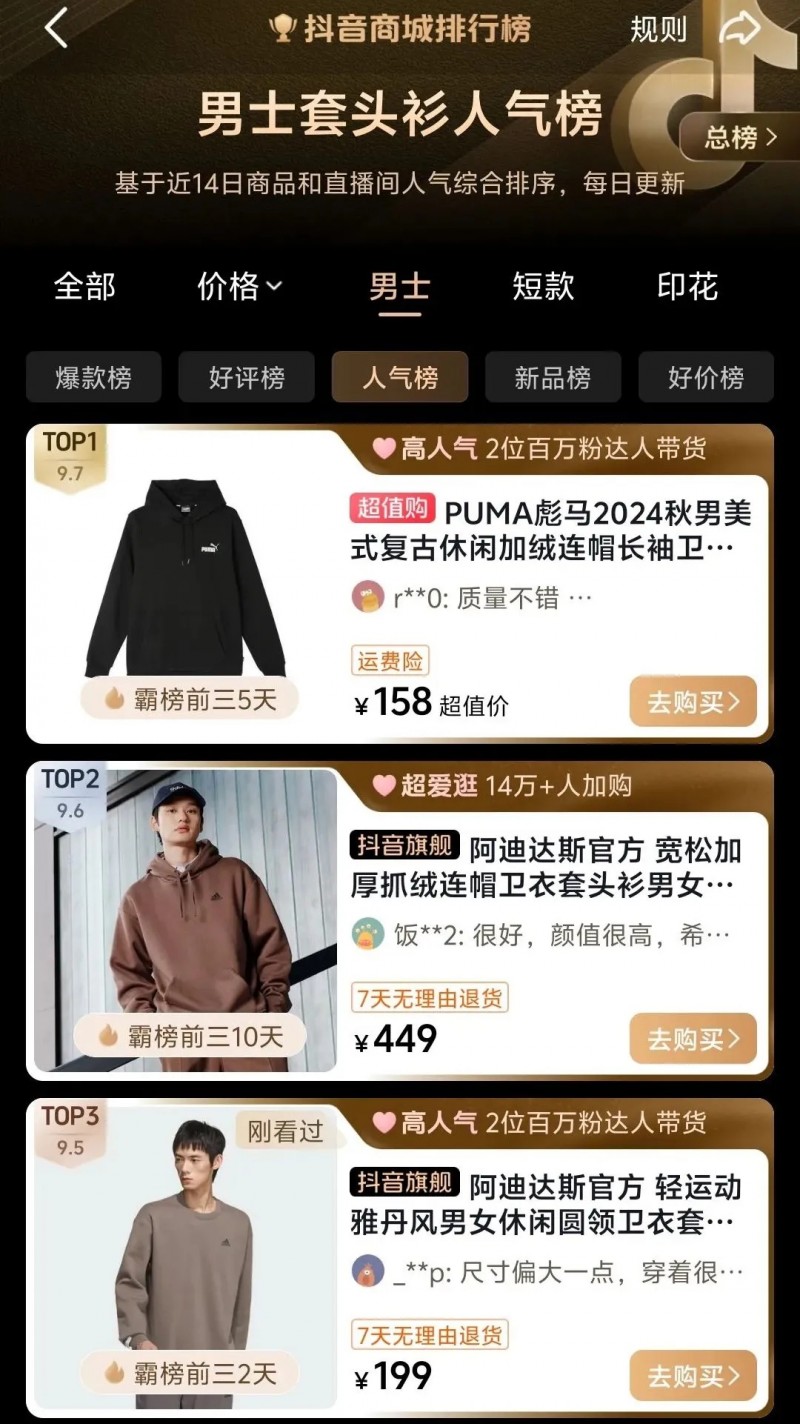This screenshot has height=1424, width=800.
Task: Open the 价格 price filter dropdown
Action: click(237, 287)
